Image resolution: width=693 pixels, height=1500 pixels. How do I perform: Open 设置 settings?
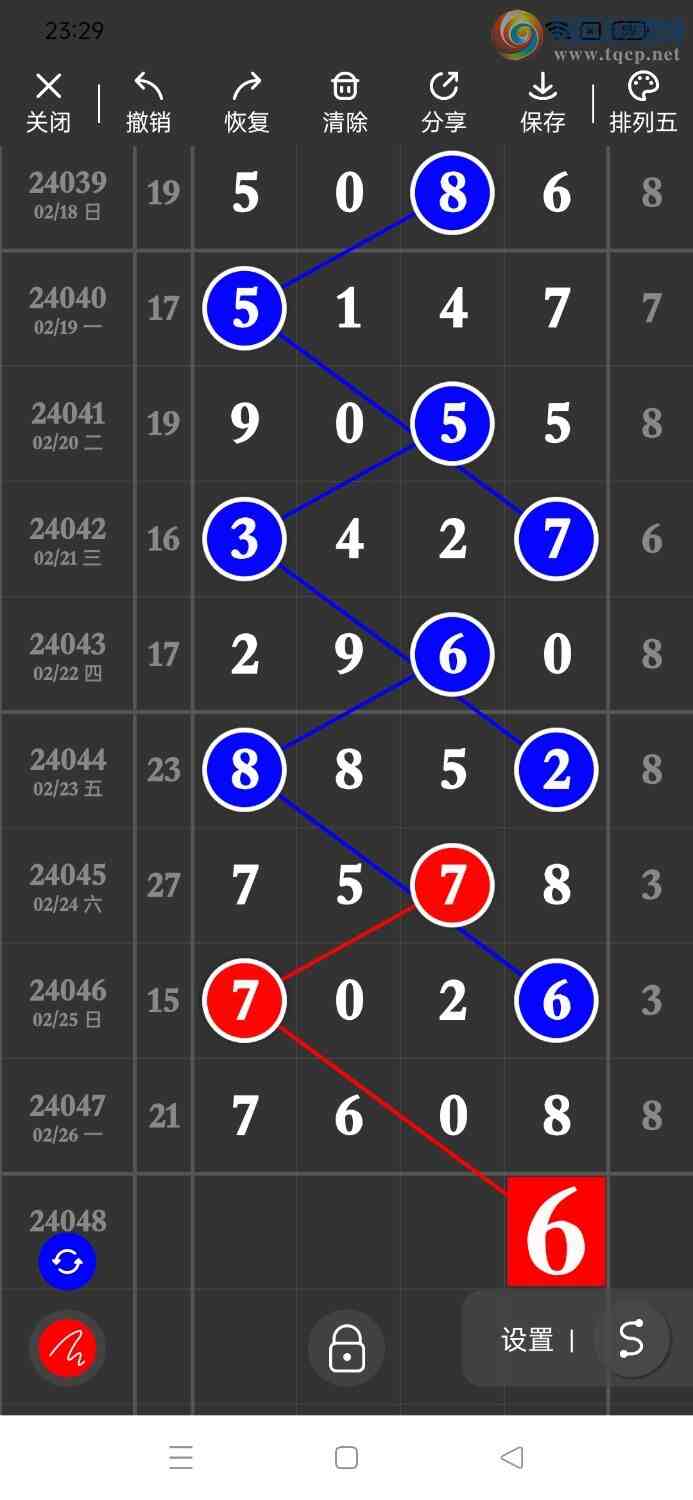coord(527,1340)
